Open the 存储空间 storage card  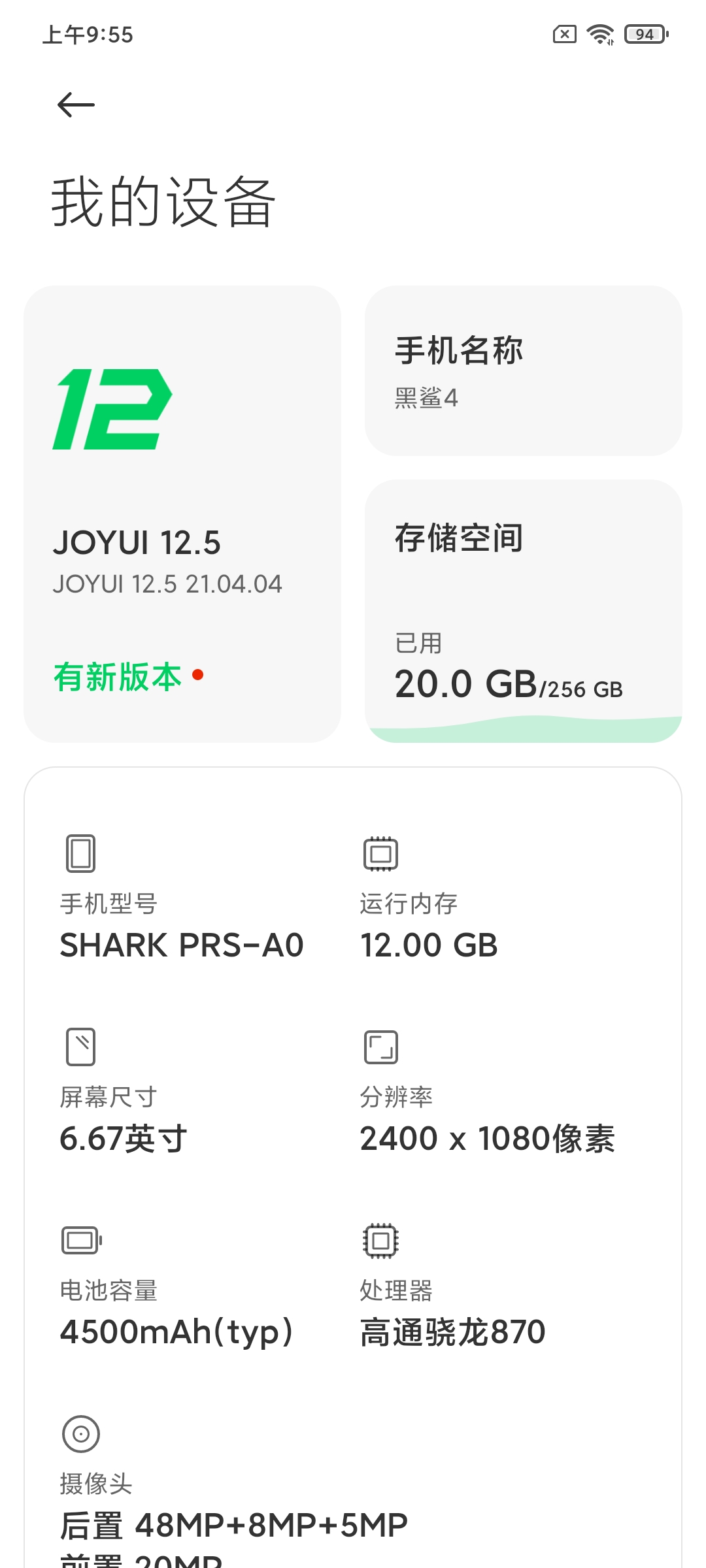click(x=524, y=611)
